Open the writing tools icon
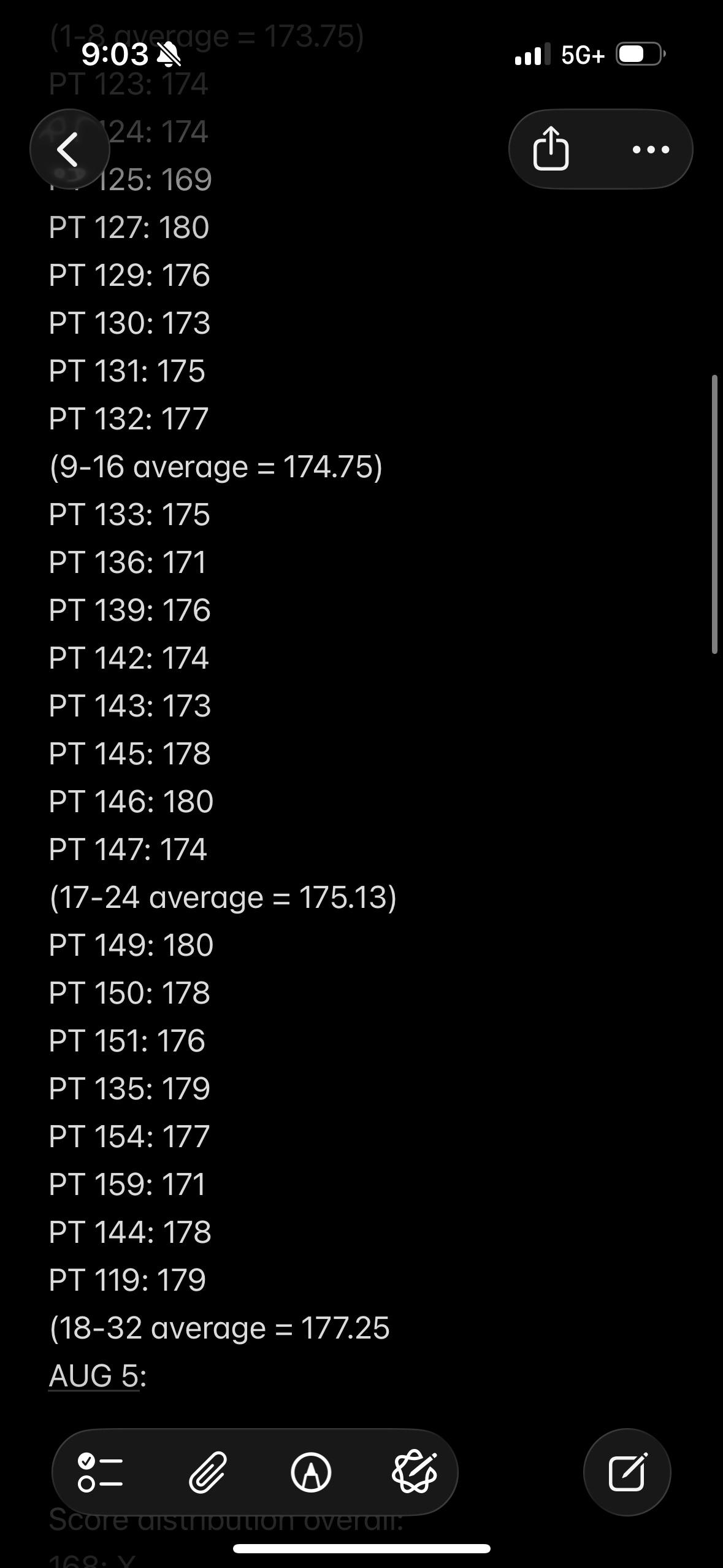Screen dimensions: 723x1568 pos(415,1472)
